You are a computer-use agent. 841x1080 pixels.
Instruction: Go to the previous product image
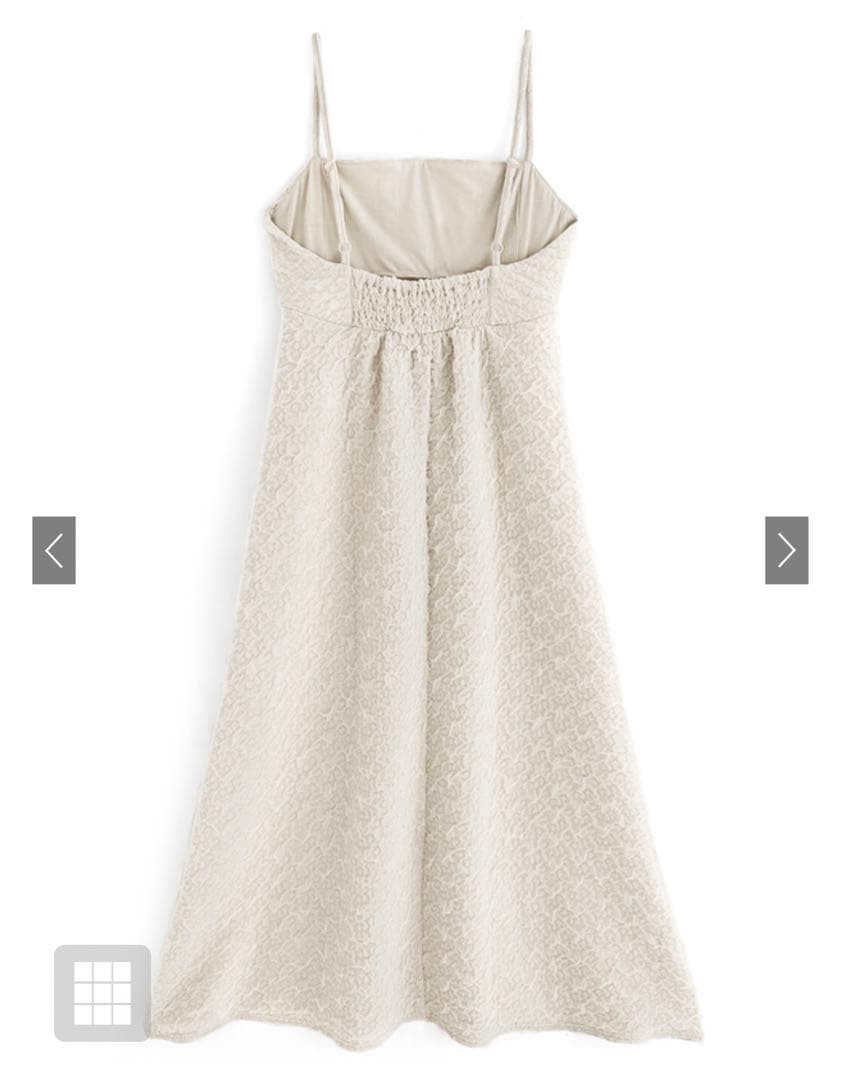pyautogui.click(x=54, y=550)
